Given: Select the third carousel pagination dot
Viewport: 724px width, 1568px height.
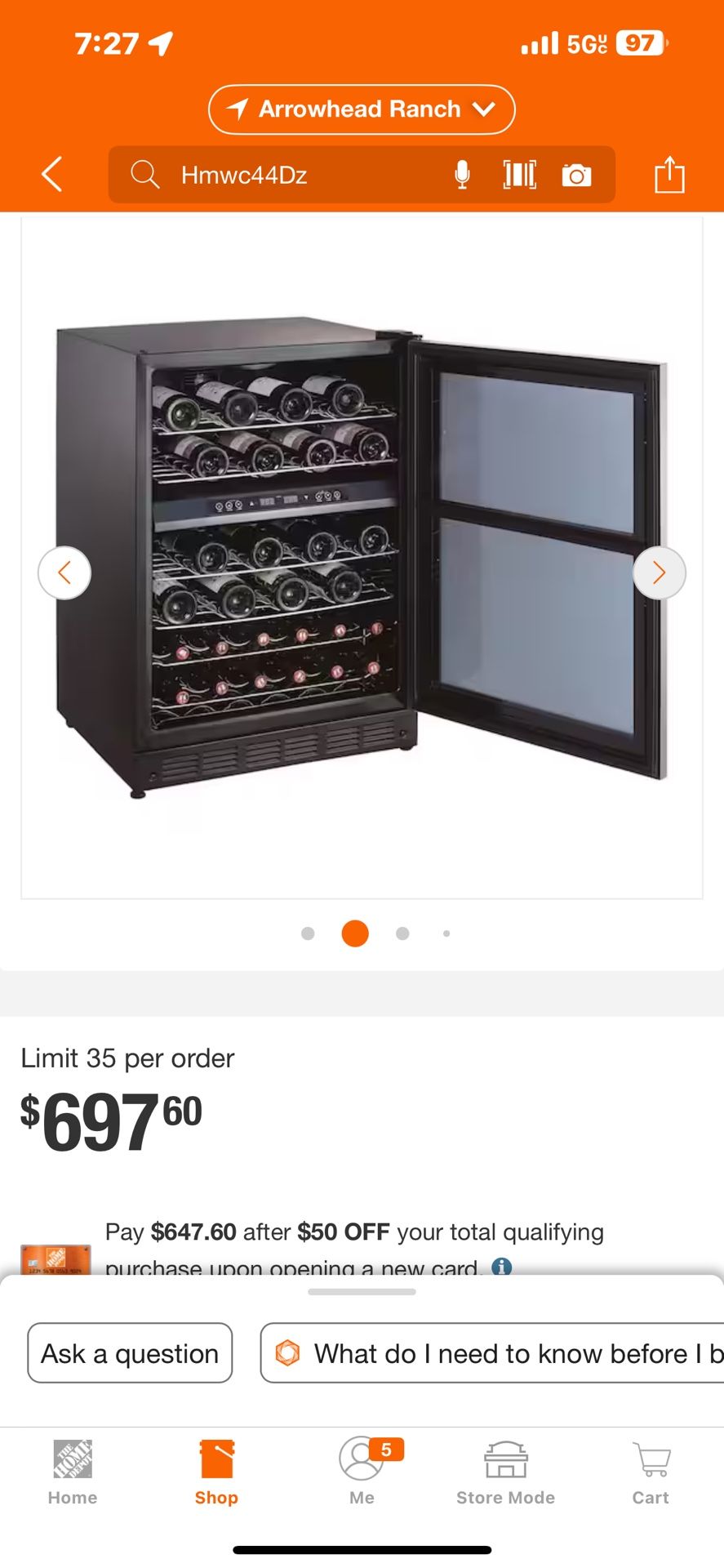Looking at the screenshot, I should 402,933.
